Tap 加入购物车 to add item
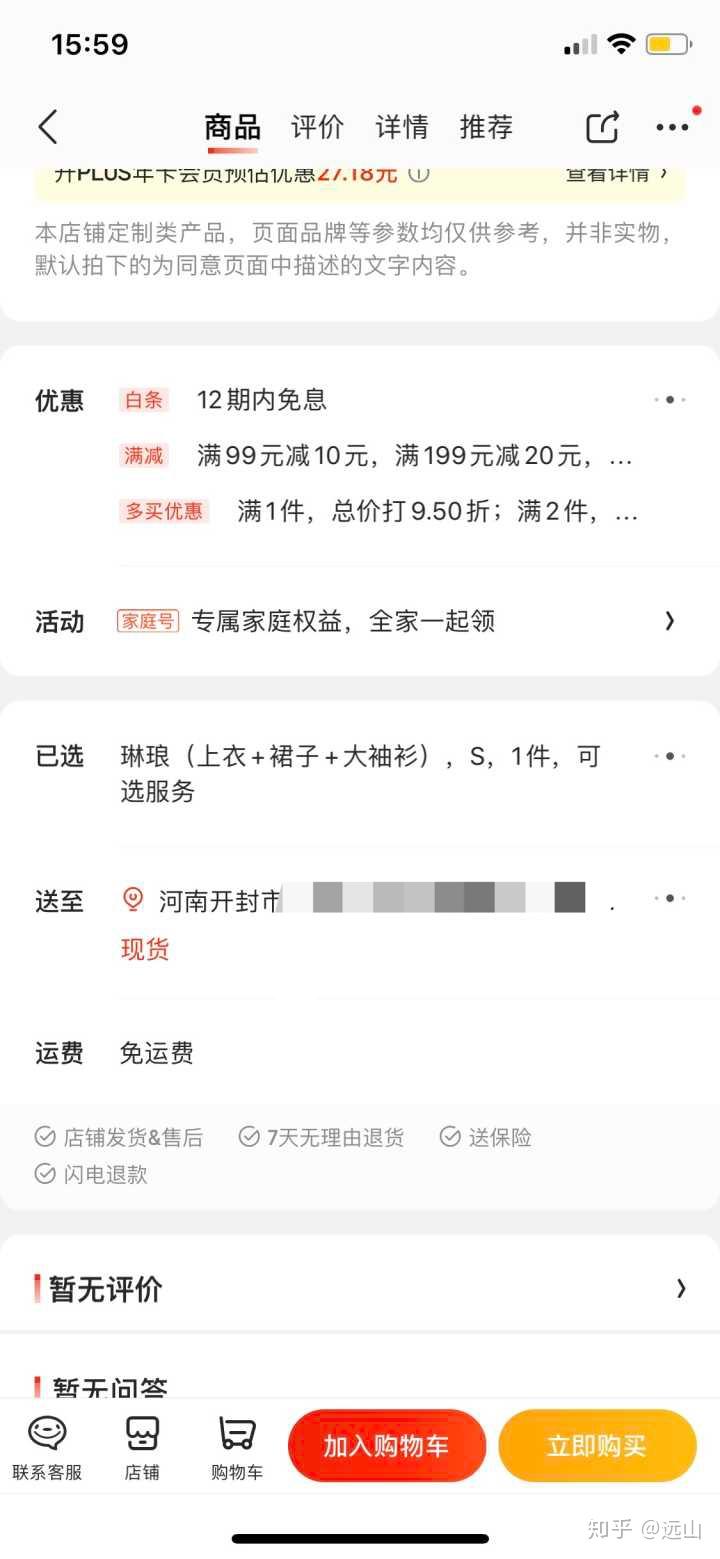720x1559 pixels. click(386, 1446)
